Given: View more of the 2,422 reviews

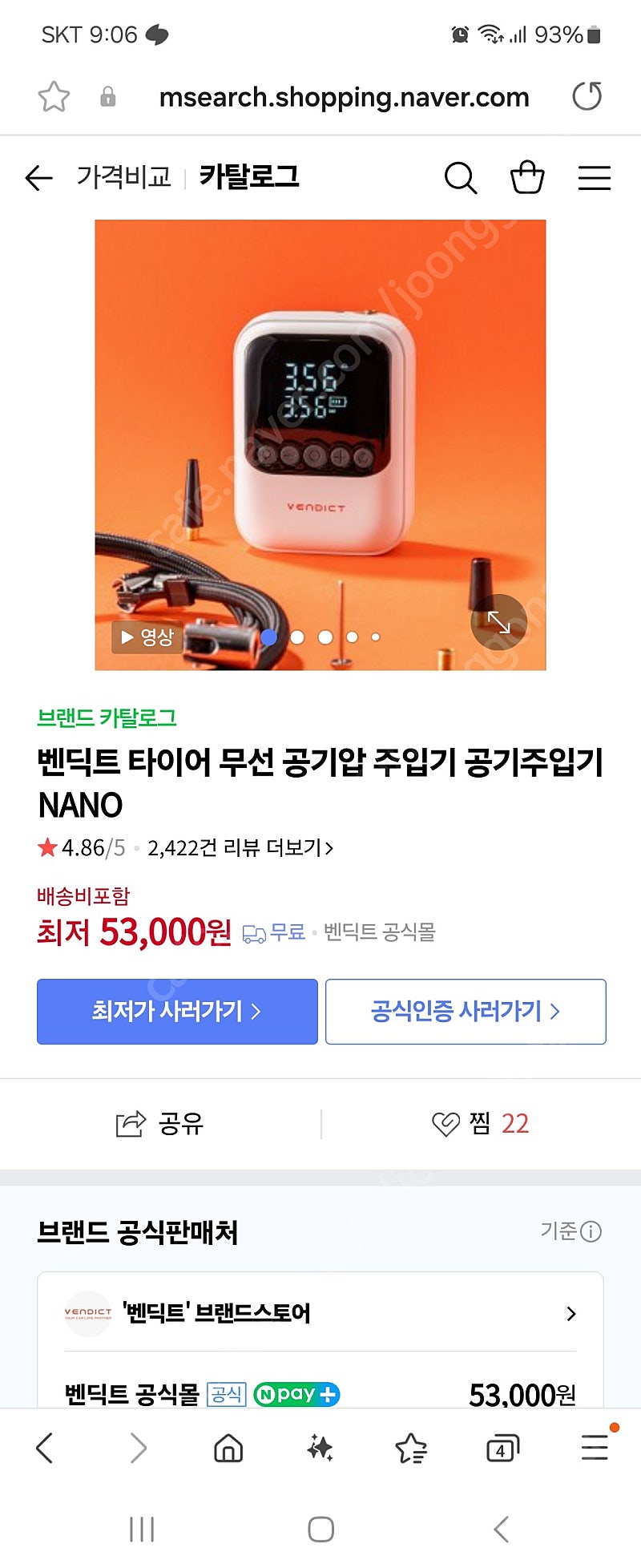Looking at the screenshot, I should pos(240,848).
